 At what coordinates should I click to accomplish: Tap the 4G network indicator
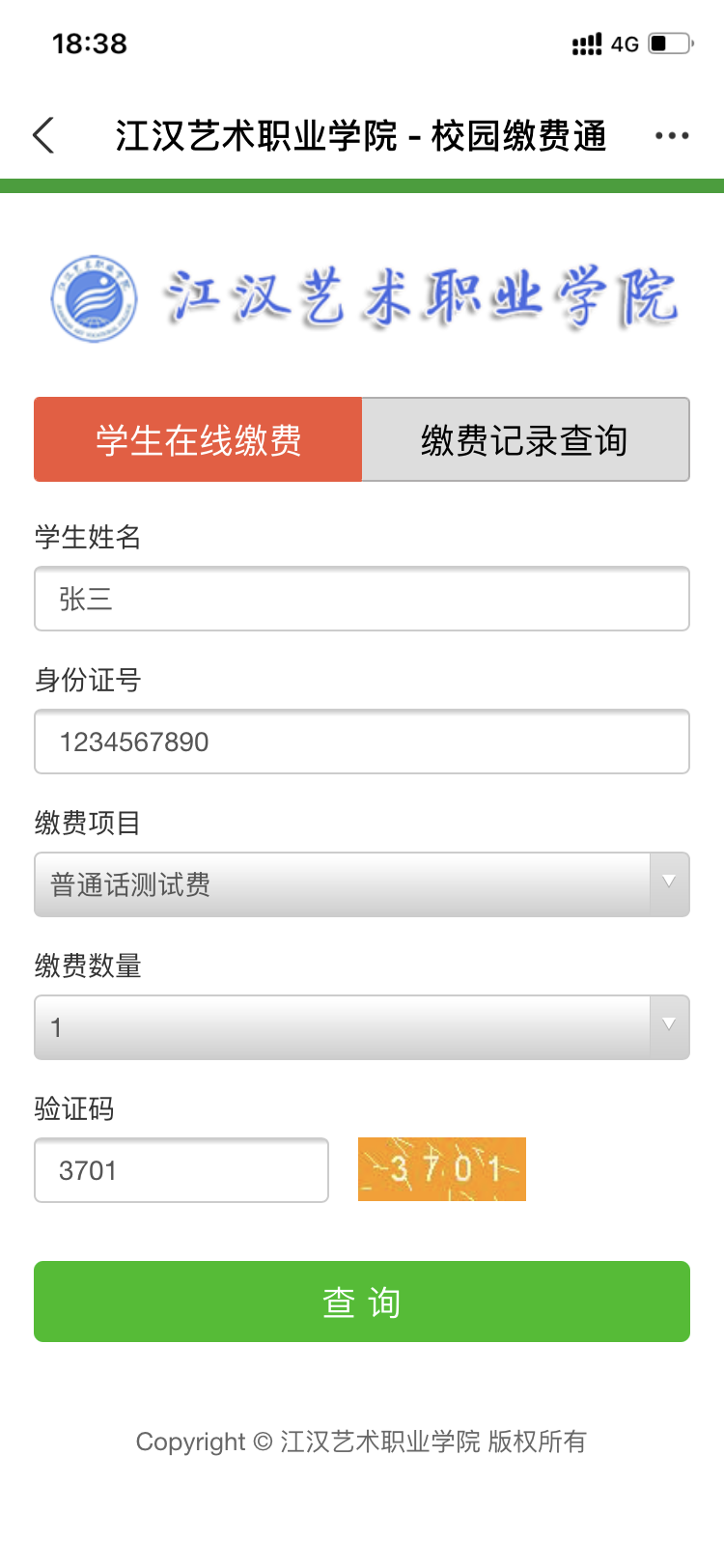coord(626,43)
